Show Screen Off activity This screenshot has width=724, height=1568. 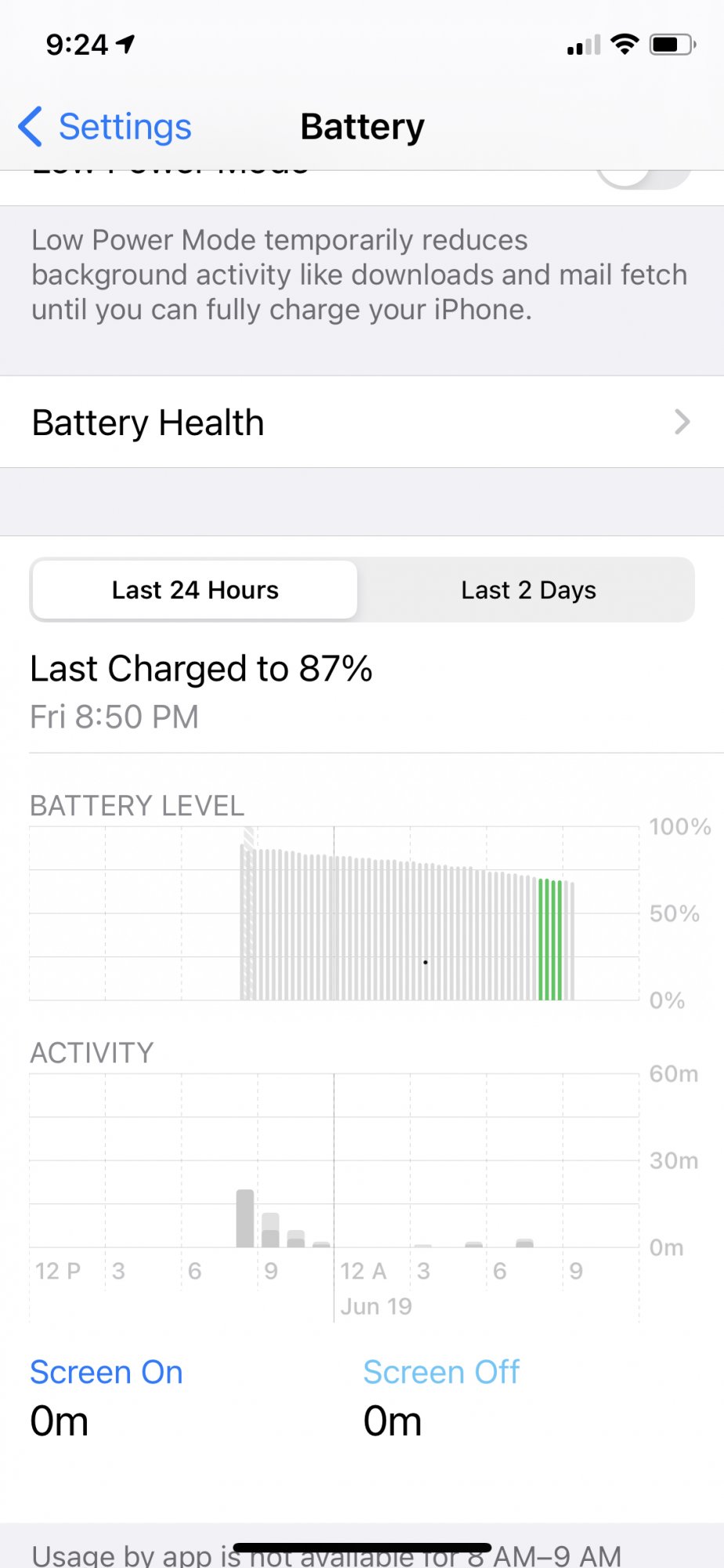(x=441, y=1373)
